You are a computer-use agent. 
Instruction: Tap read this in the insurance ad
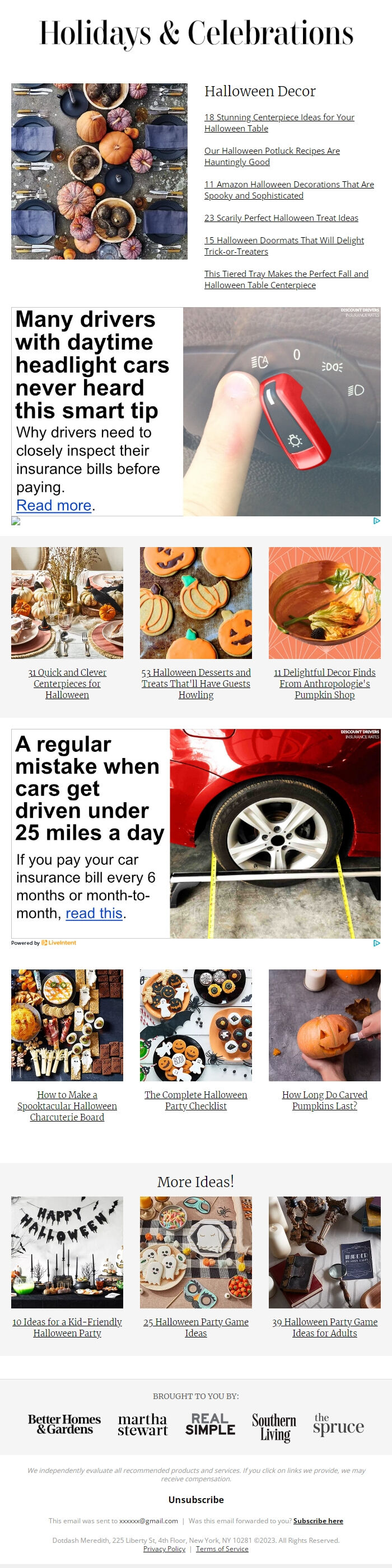tap(94, 913)
